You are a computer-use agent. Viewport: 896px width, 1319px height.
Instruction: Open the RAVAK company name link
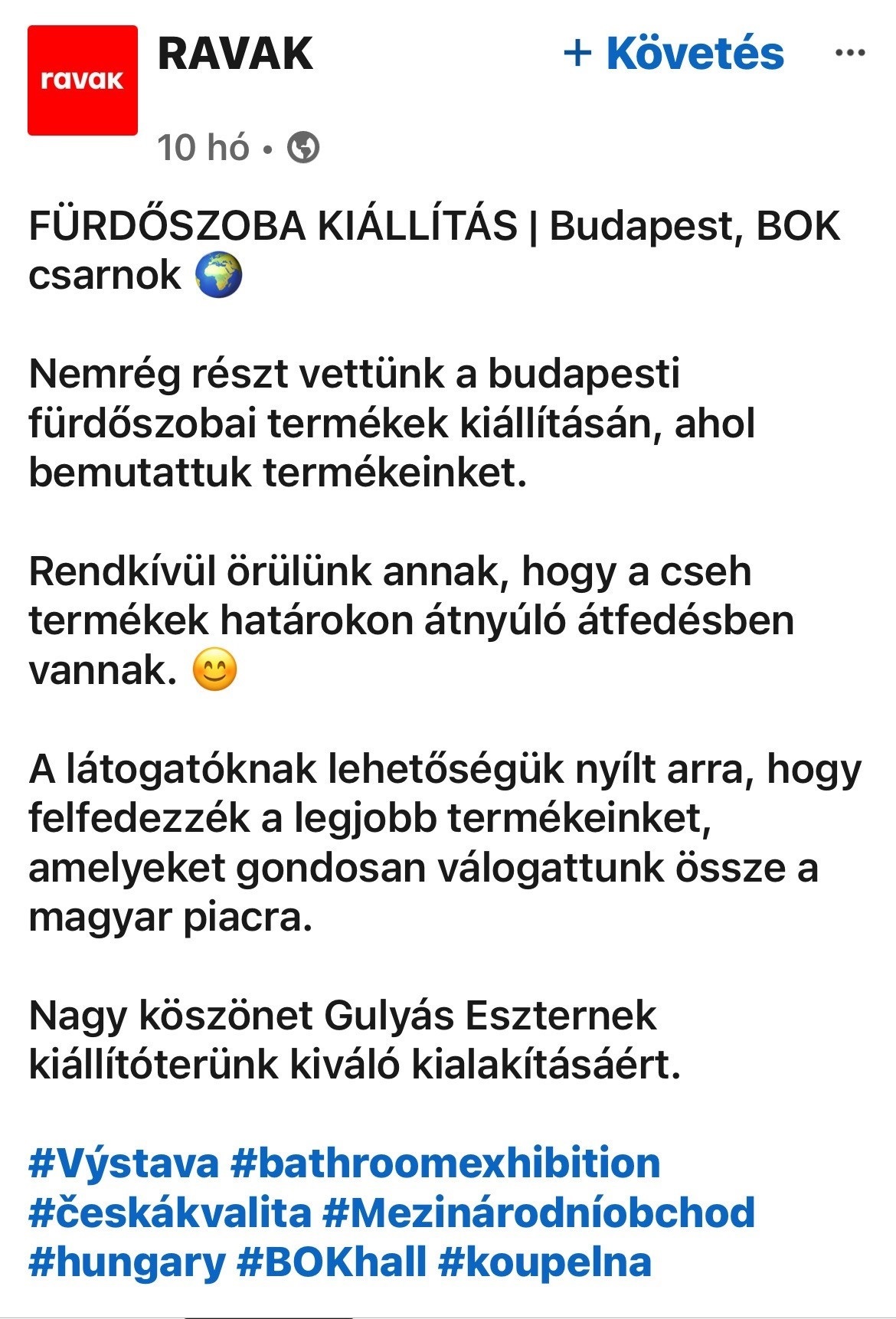[235, 54]
